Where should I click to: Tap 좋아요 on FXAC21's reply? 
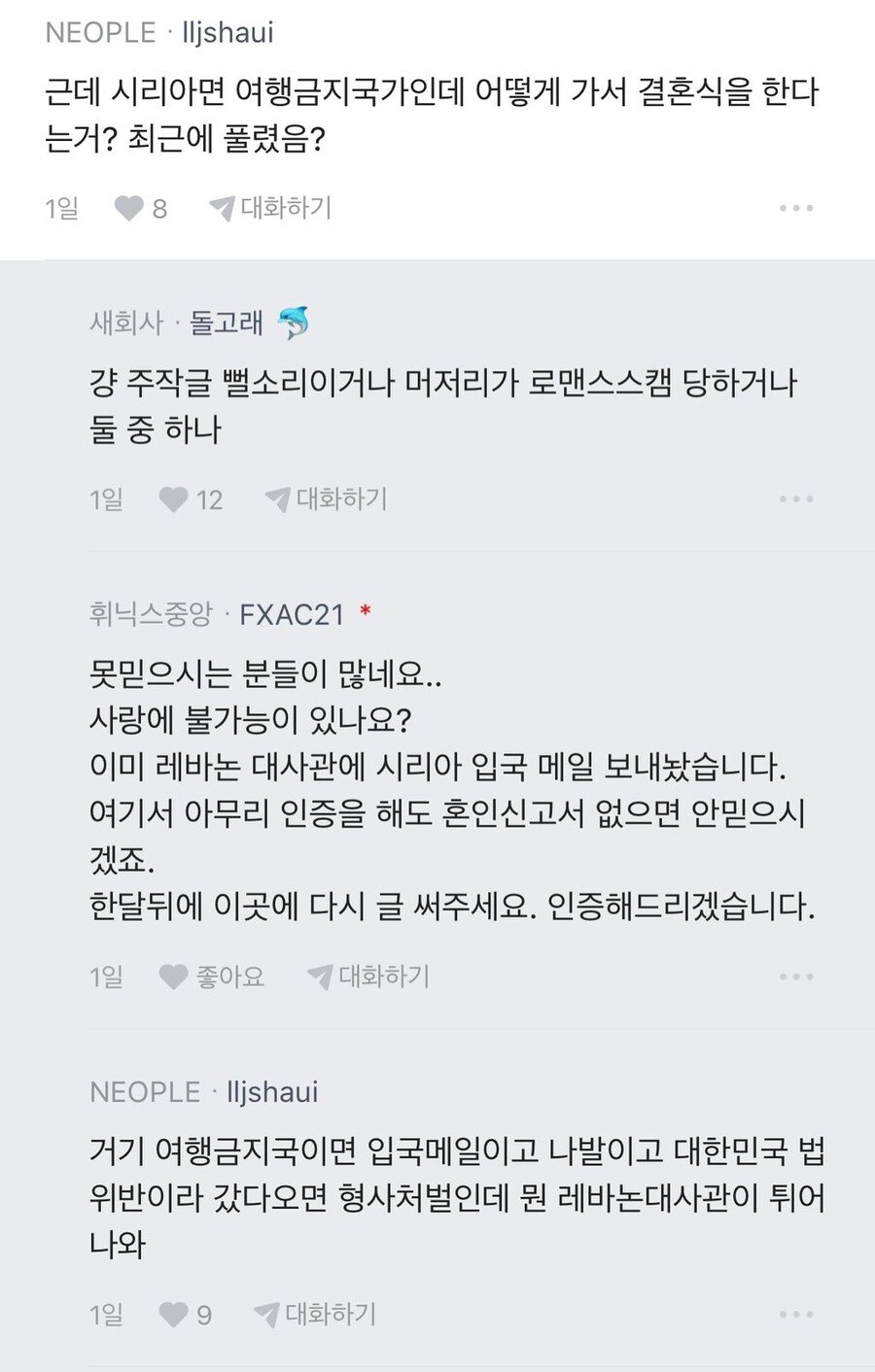pyautogui.click(x=212, y=977)
